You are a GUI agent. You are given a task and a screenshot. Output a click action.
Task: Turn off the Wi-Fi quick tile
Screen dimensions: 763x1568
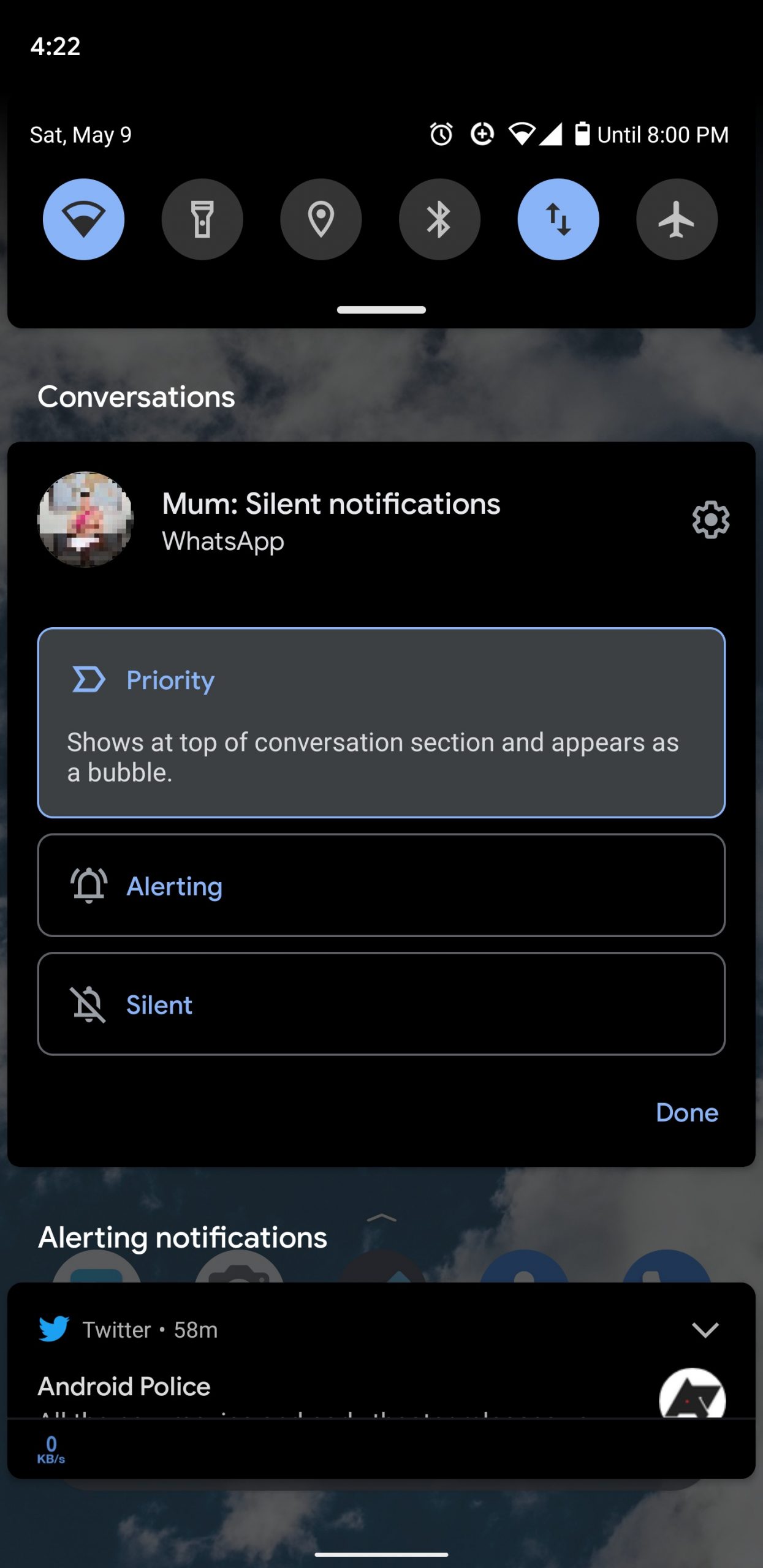coord(83,219)
